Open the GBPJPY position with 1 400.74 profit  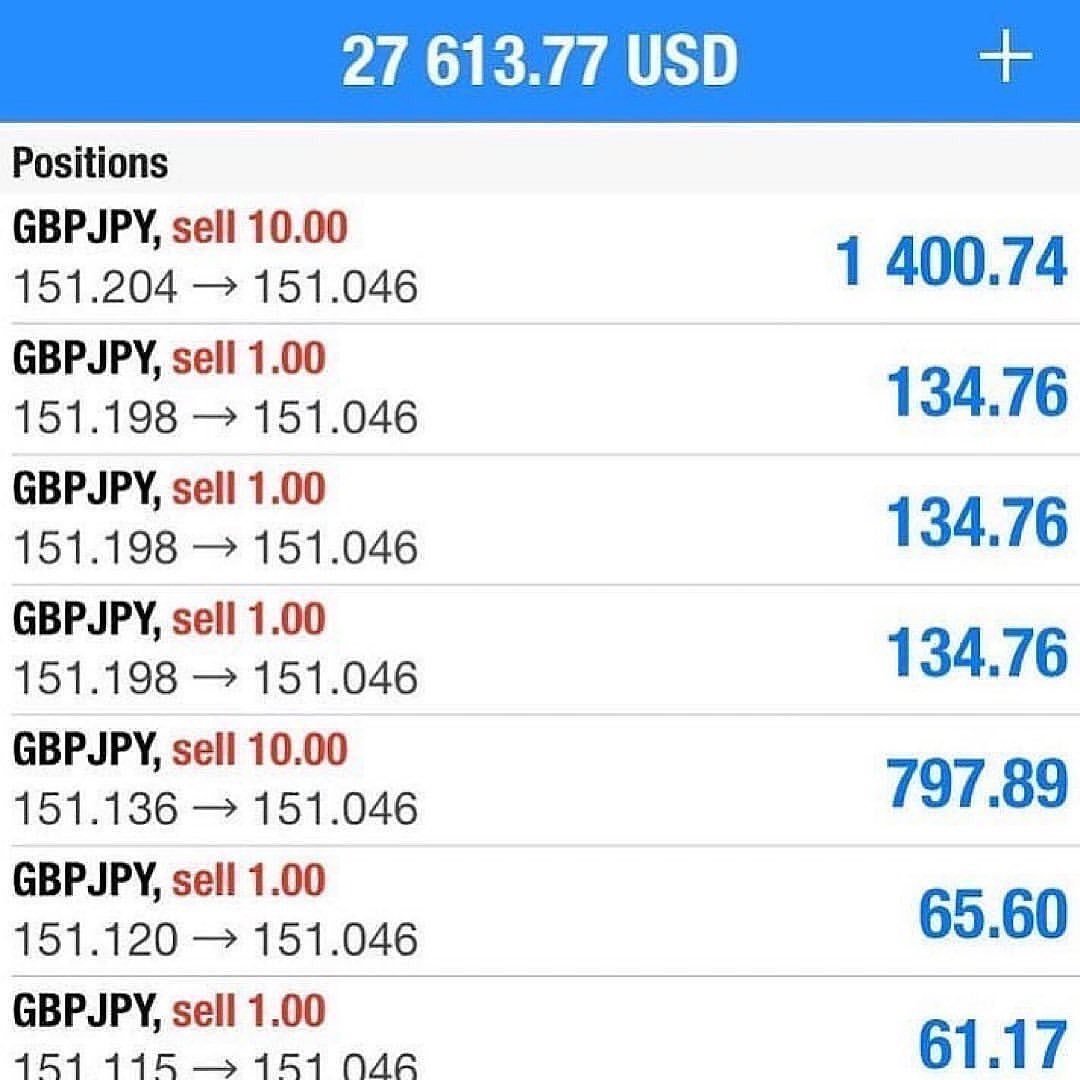540,260
